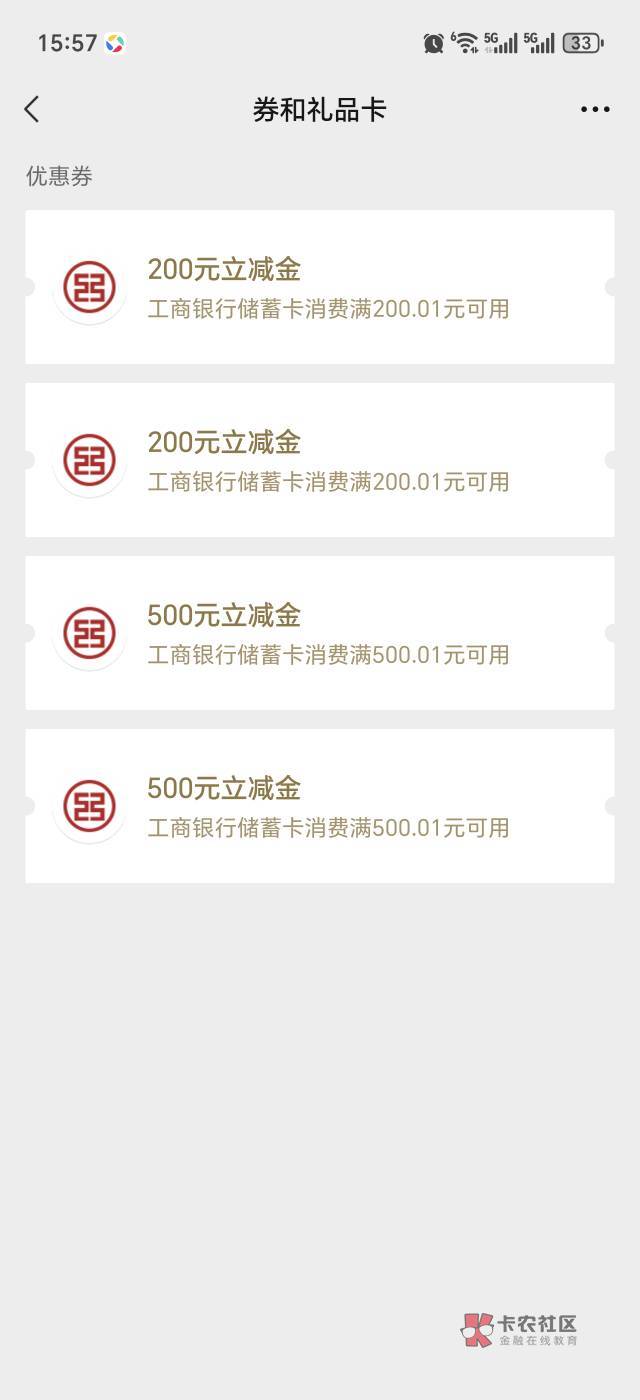Viewport: 640px width, 1400px height.
Task: Open the three-dot overflow menu
Action: coord(595,109)
